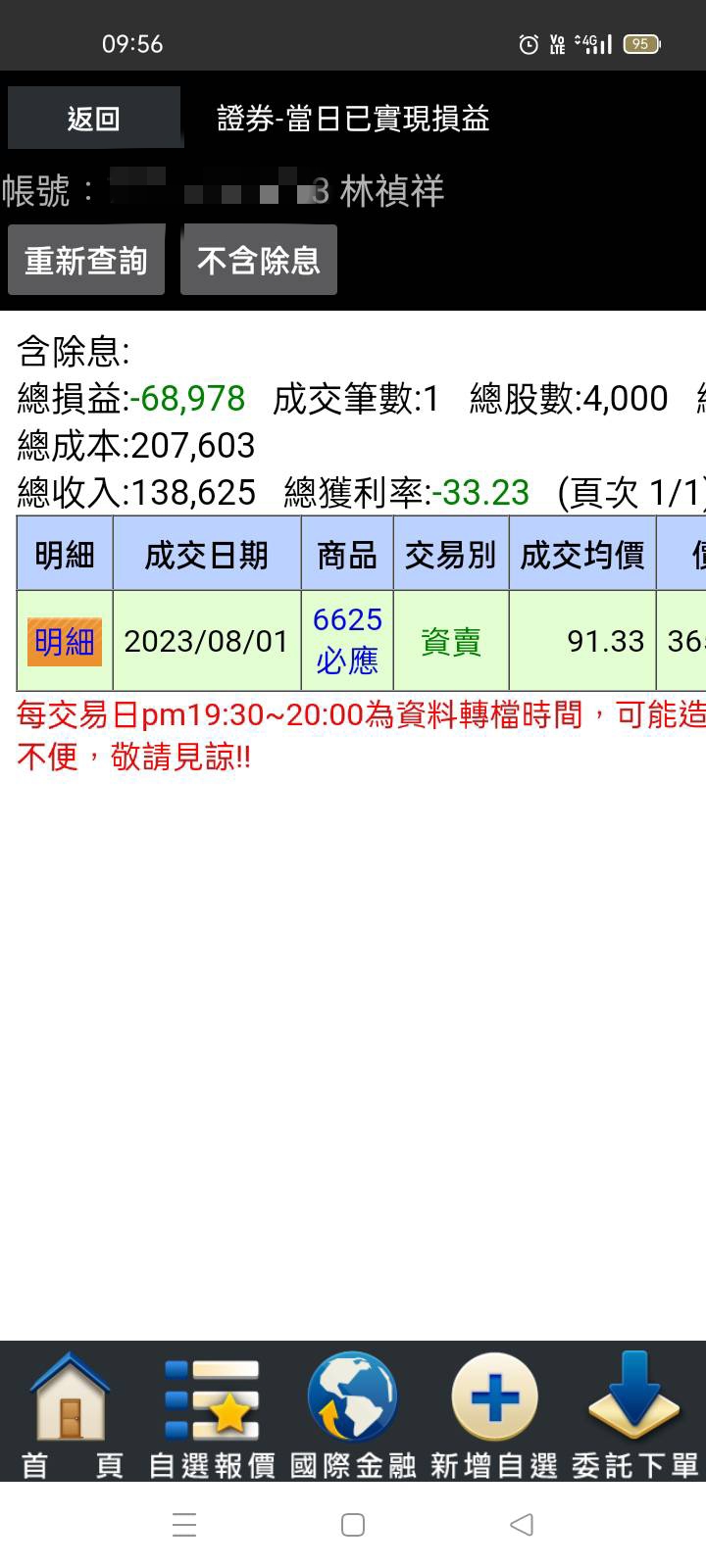Screen dimensions: 706x1568
Task: Open stock 6625 必應
Action: [347, 640]
